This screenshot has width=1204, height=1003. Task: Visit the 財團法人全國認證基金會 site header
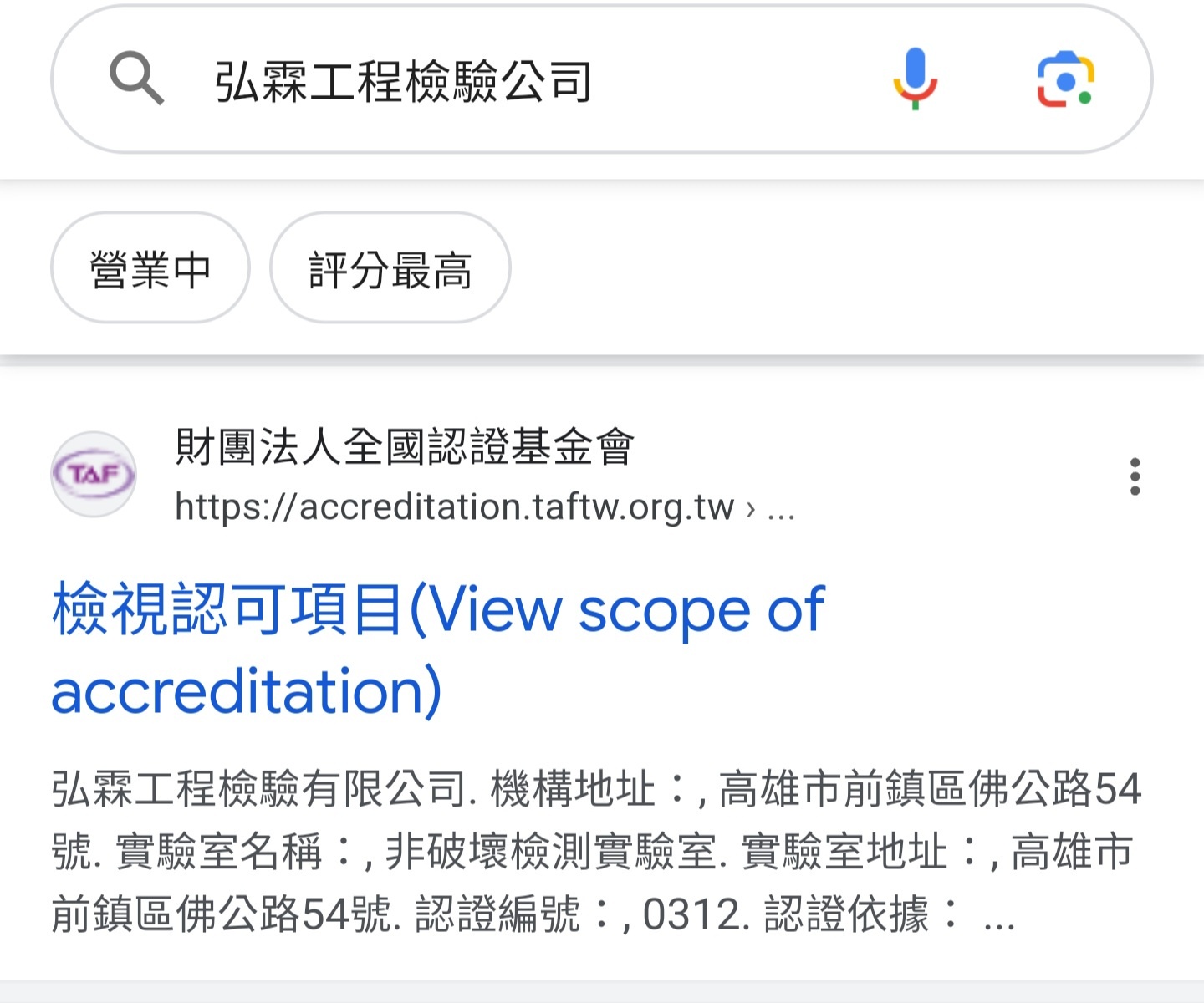[x=404, y=447]
